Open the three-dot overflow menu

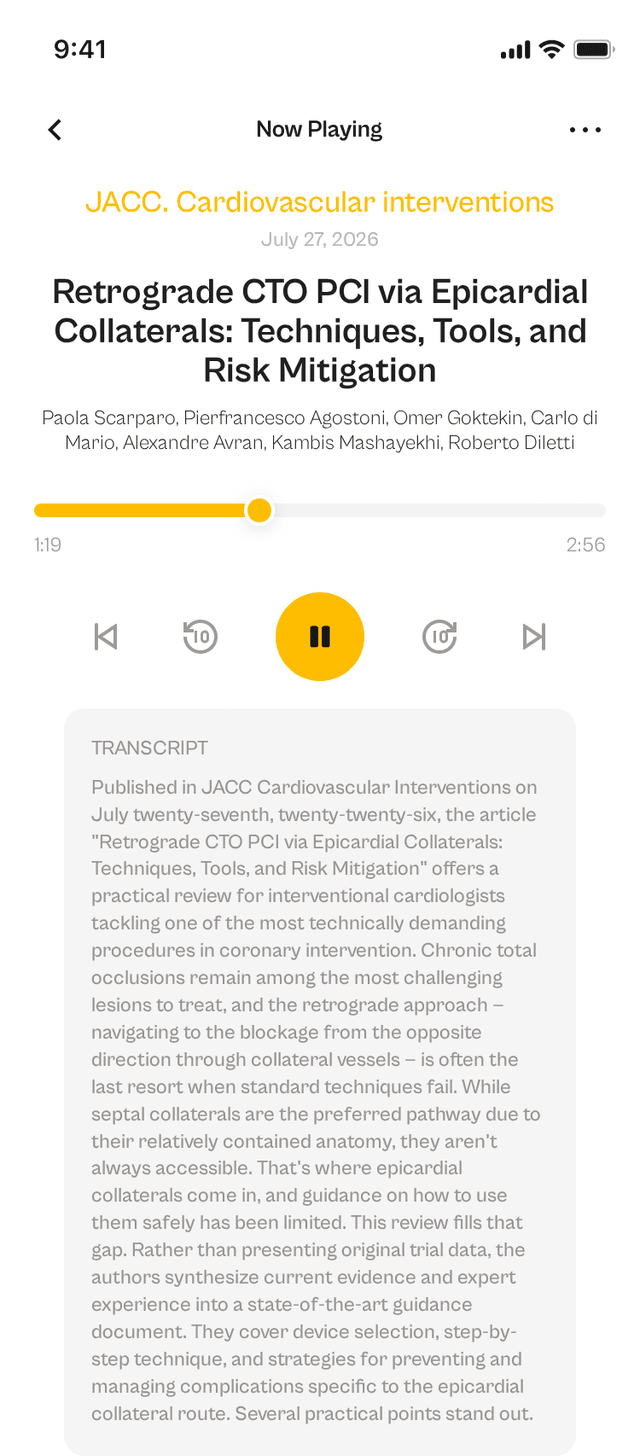tap(585, 130)
